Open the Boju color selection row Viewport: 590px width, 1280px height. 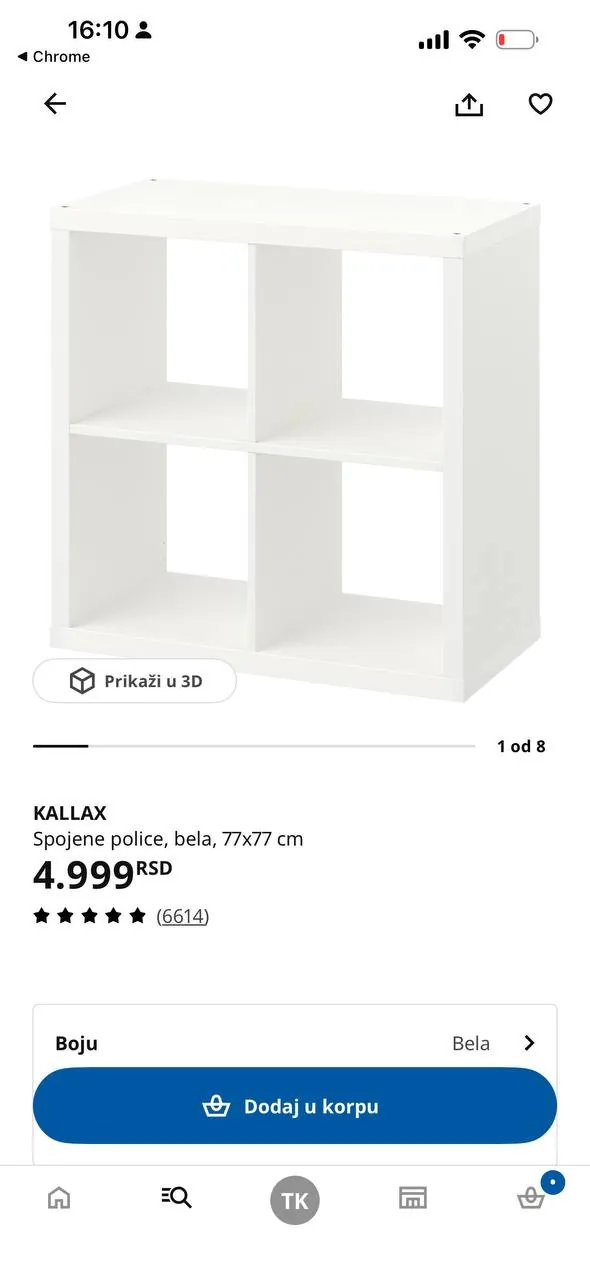[295, 1043]
